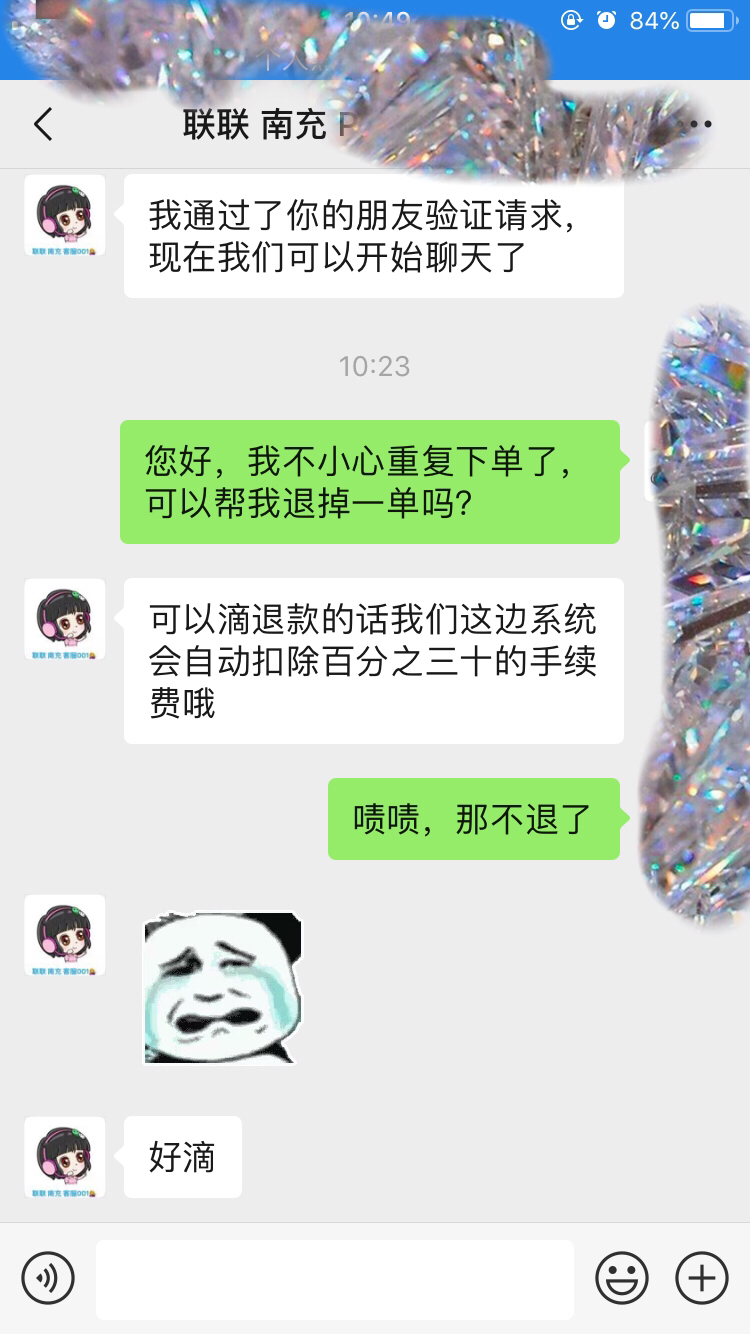Focus the message text field
The width and height of the screenshot is (750, 1334).
[335, 1279]
